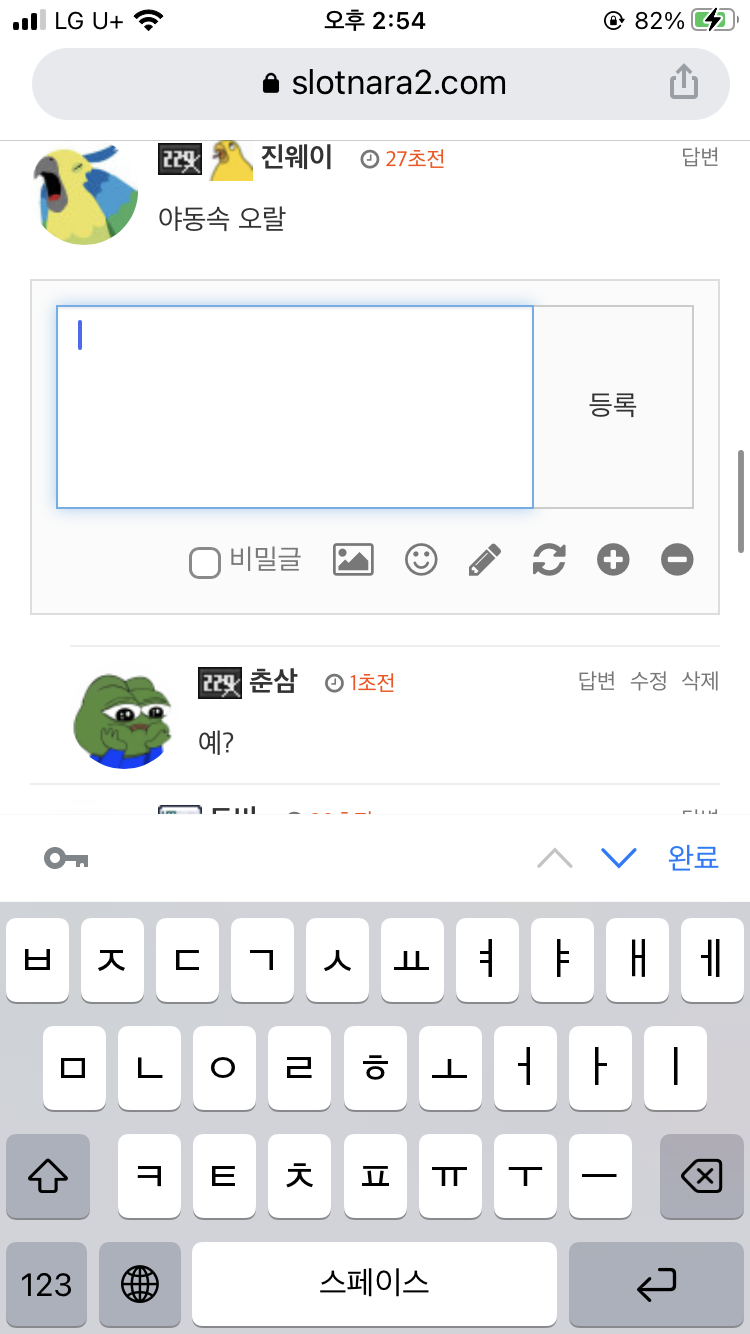Tap the refresh arrows icon
This screenshot has height=1334, width=750.
click(x=549, y=560)
